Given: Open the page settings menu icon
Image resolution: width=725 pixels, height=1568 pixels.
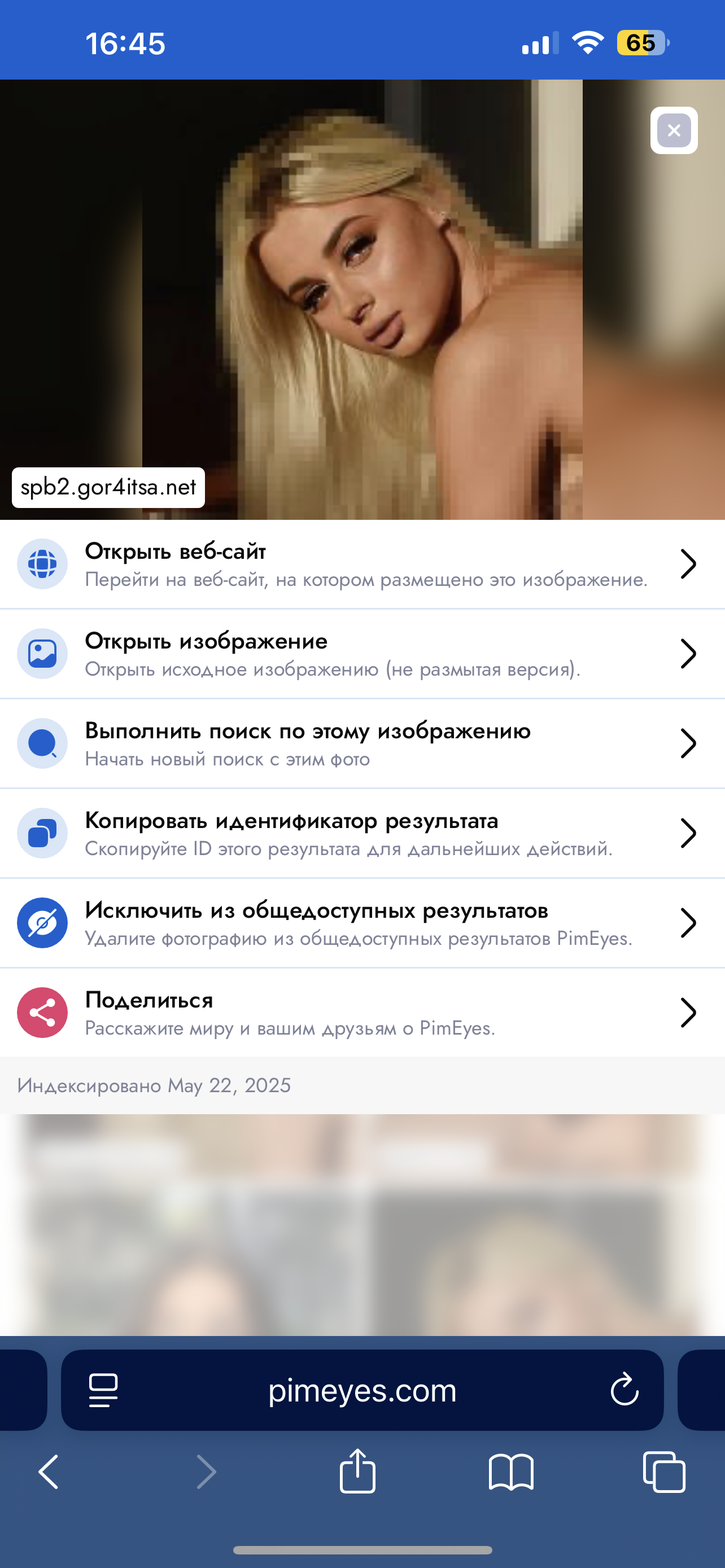Looking at the screenshot, I should tap(103, 1391).
